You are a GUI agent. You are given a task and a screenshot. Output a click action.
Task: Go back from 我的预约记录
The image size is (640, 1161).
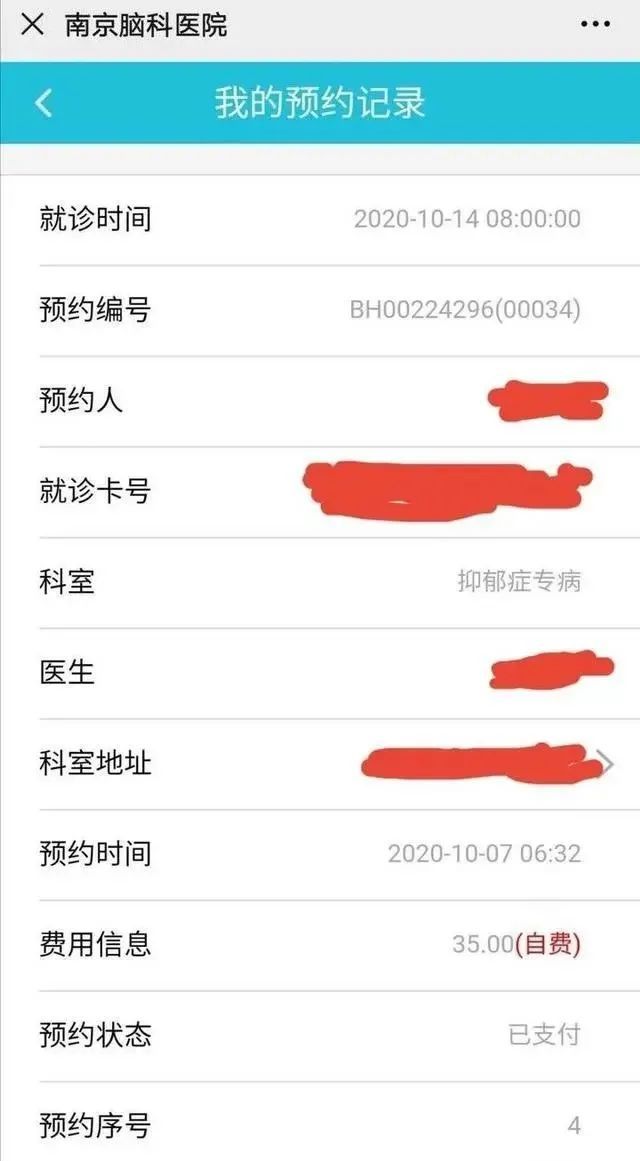(44, 102)
